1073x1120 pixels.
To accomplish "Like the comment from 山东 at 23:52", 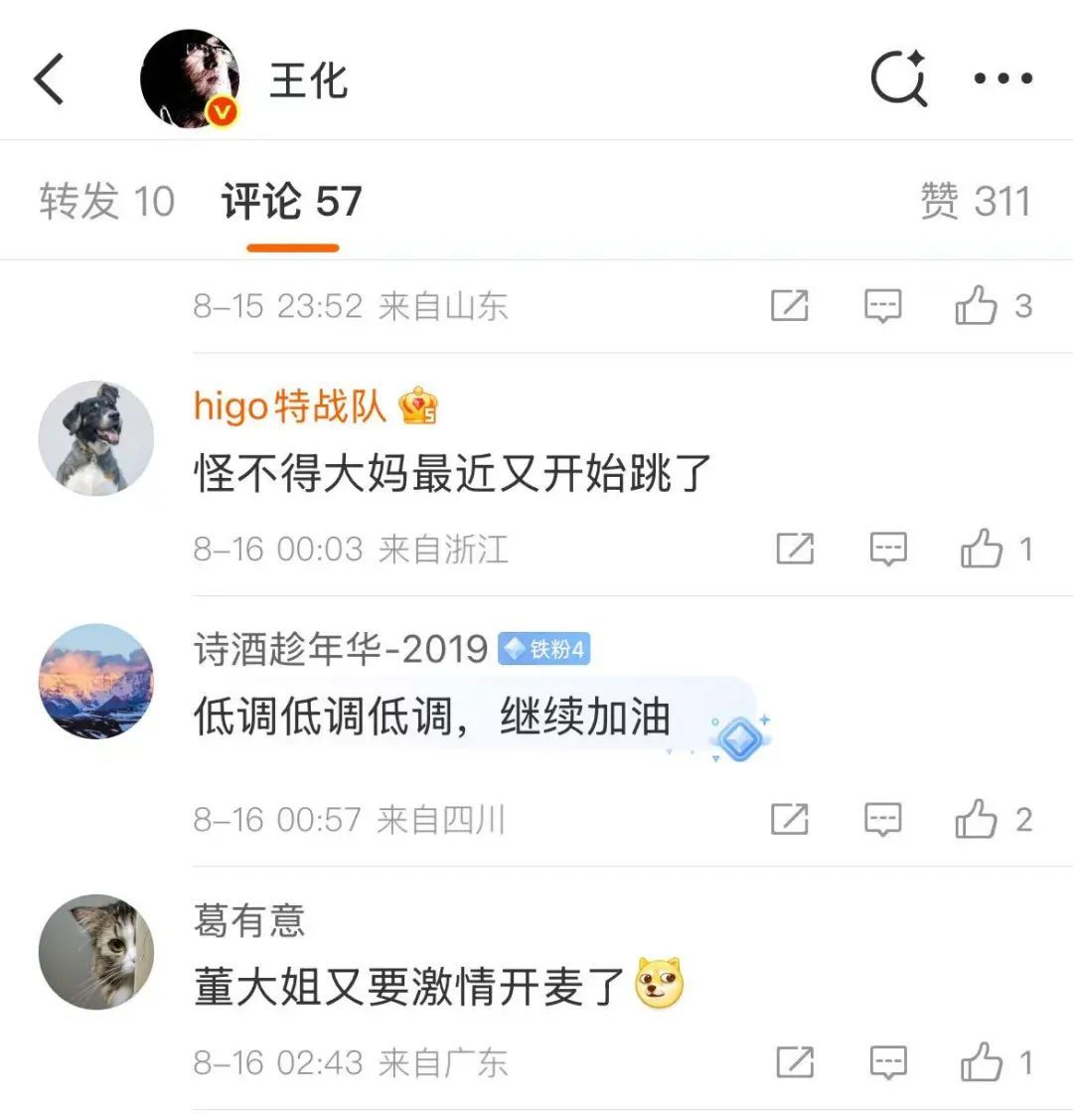I will pyautogui.click(x=977, y=306).
